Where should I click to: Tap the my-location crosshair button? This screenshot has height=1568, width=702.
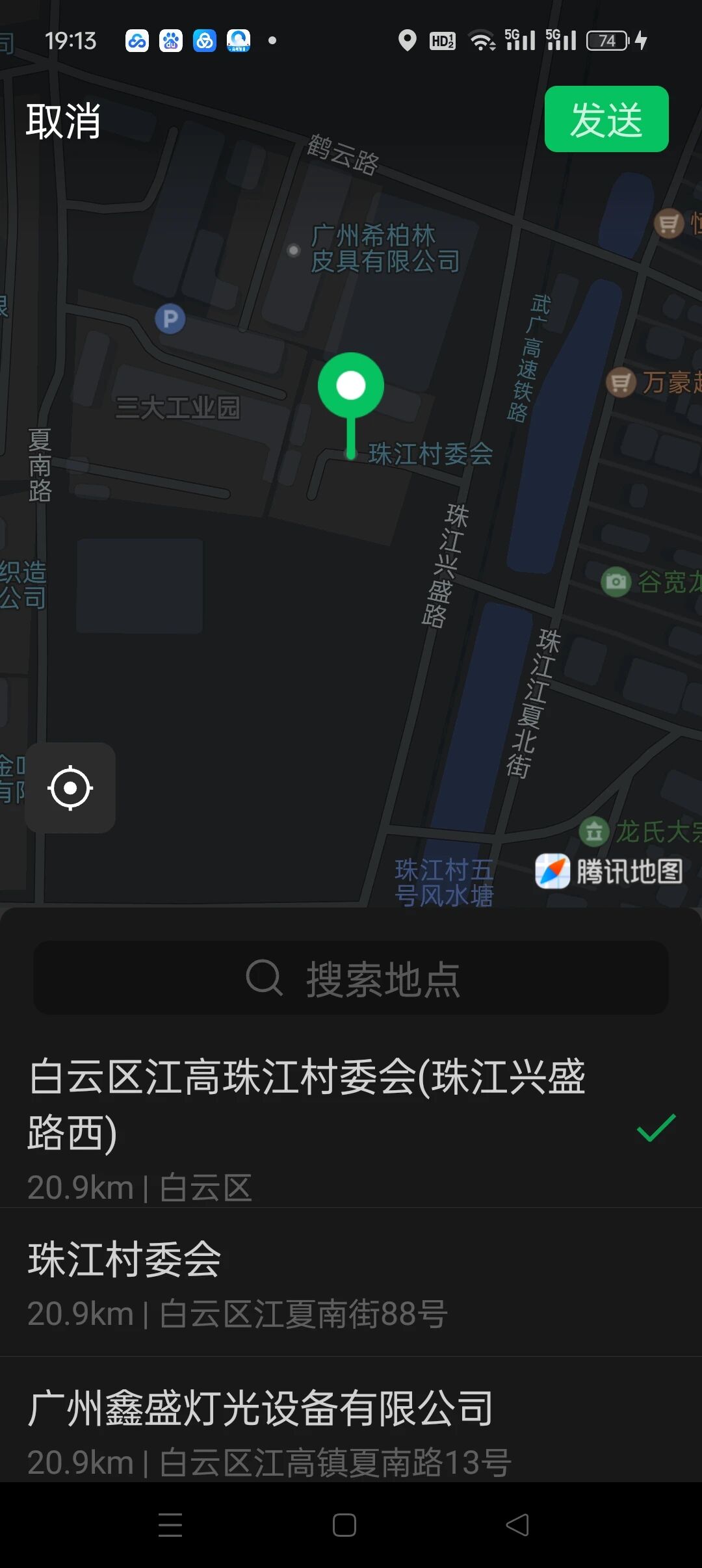(70, 788)
